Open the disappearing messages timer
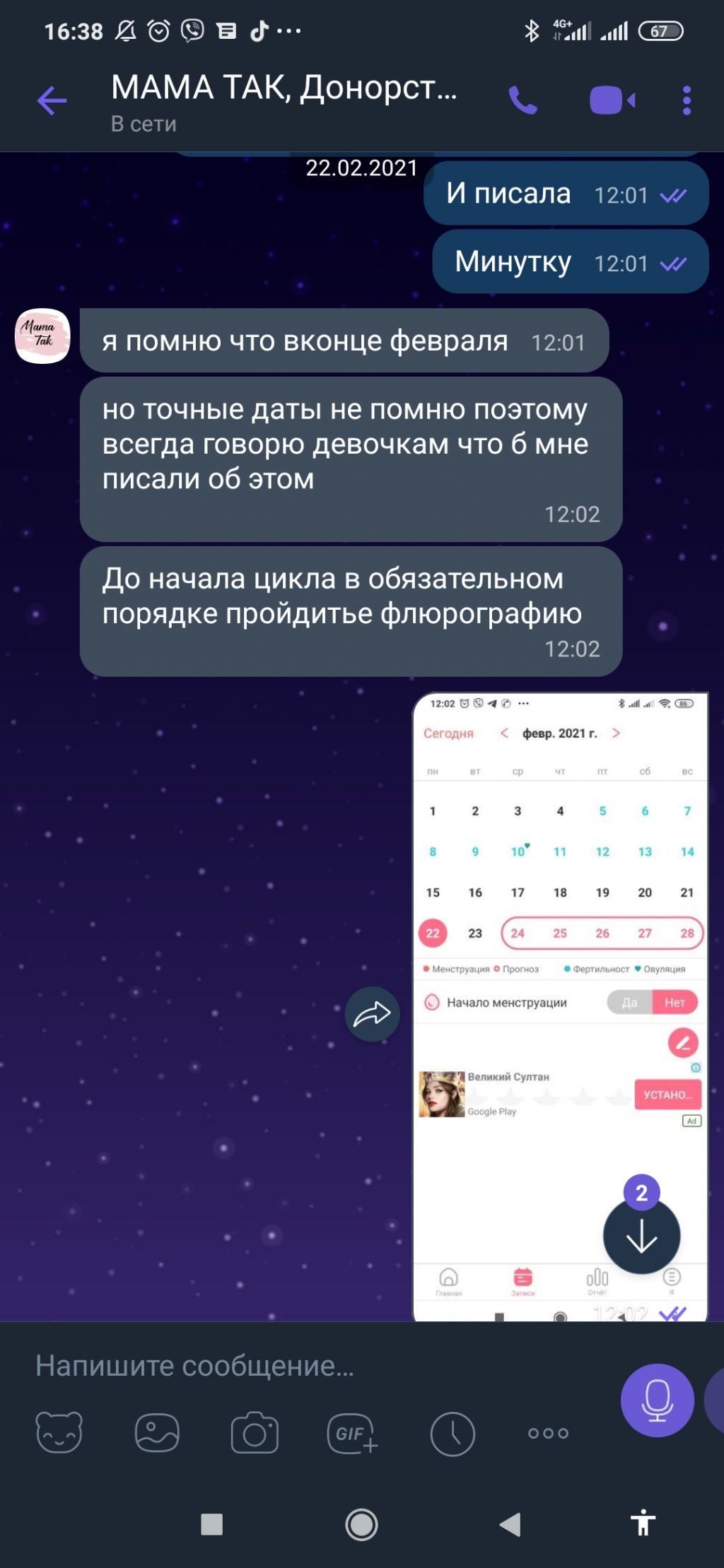The image size is (724, 1568). (x=452, y=1434)
